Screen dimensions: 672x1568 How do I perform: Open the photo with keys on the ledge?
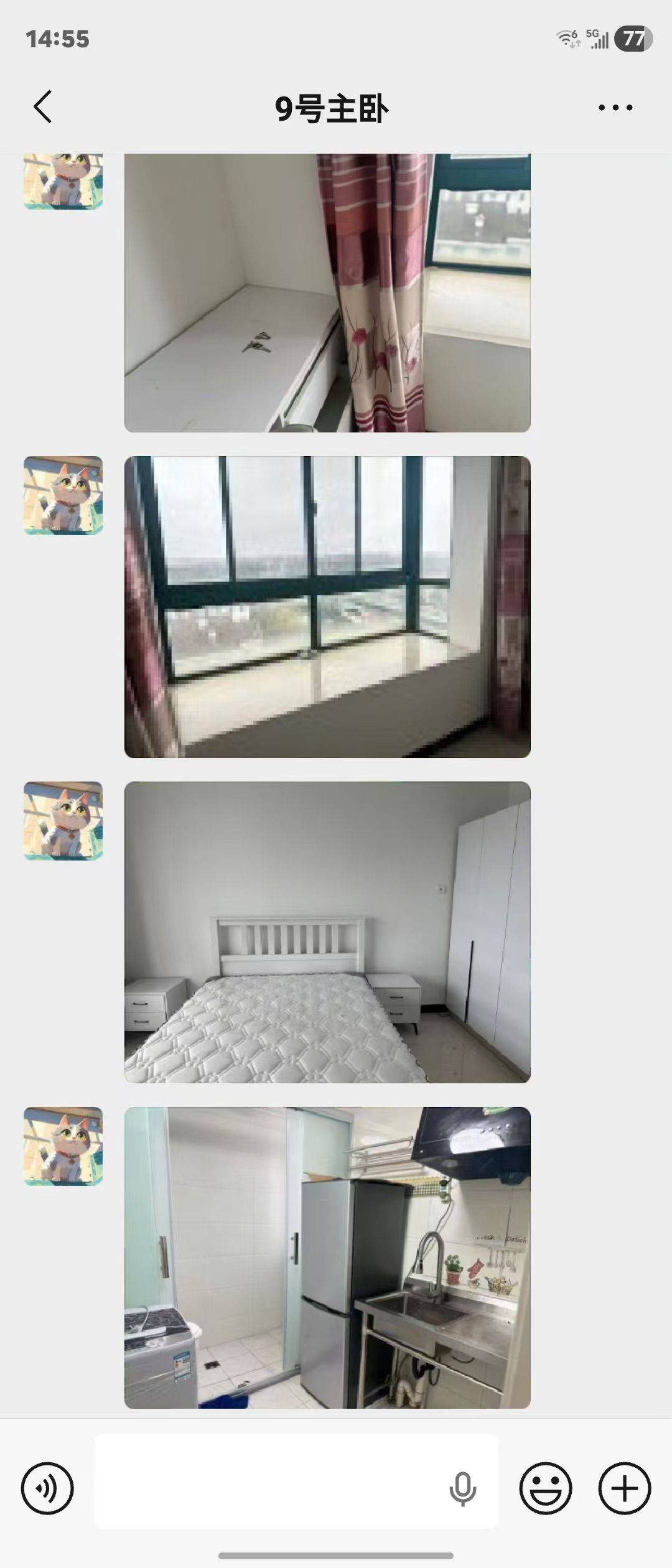point(327,292)
